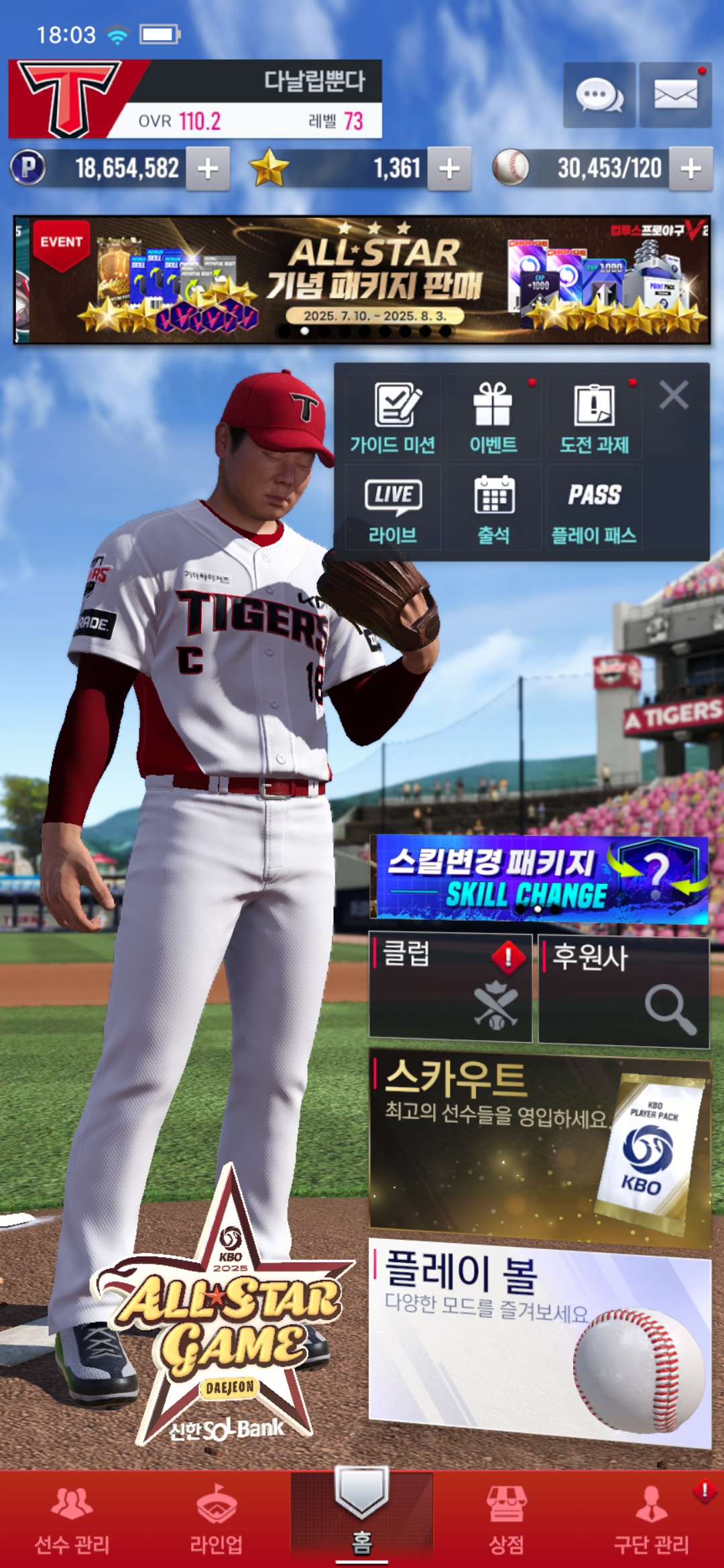Viewport: 724px width, 1568px height.
Task: Add more stars with the plus button
Action: coord(449,169)
